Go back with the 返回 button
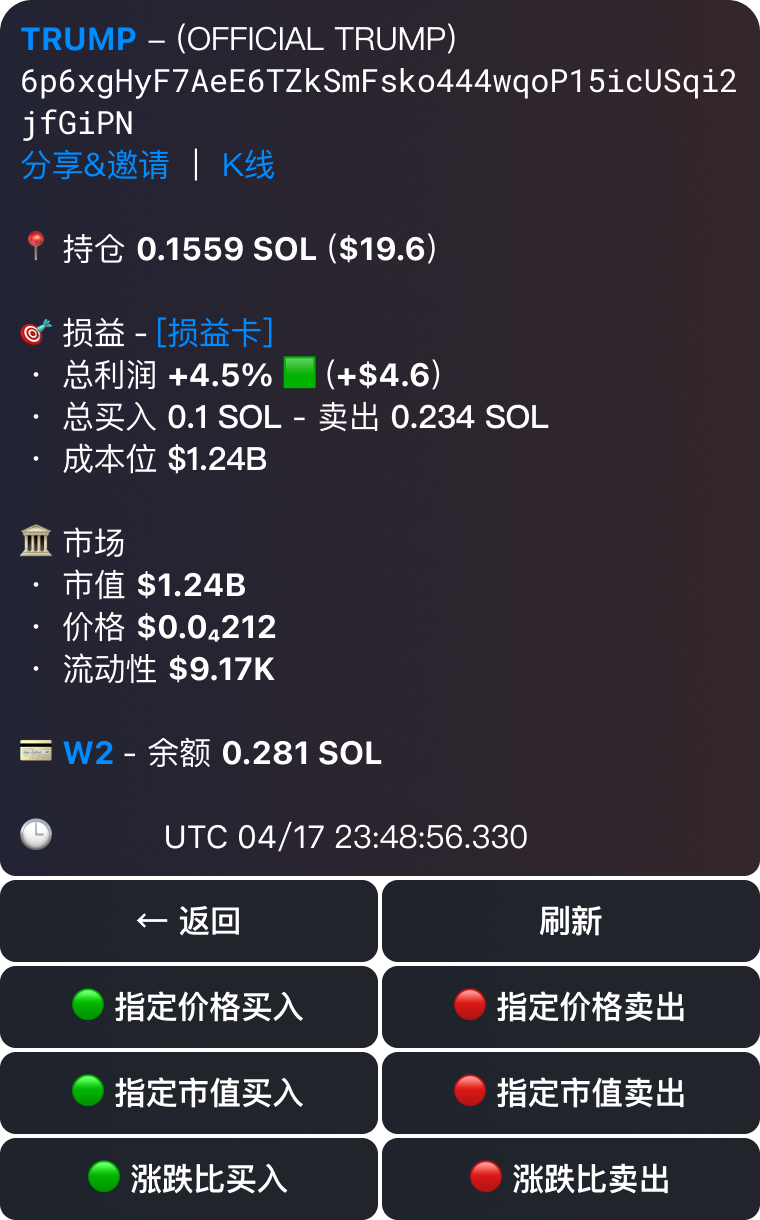Screen dimensions: 760x1220 (x=189, y=921)
